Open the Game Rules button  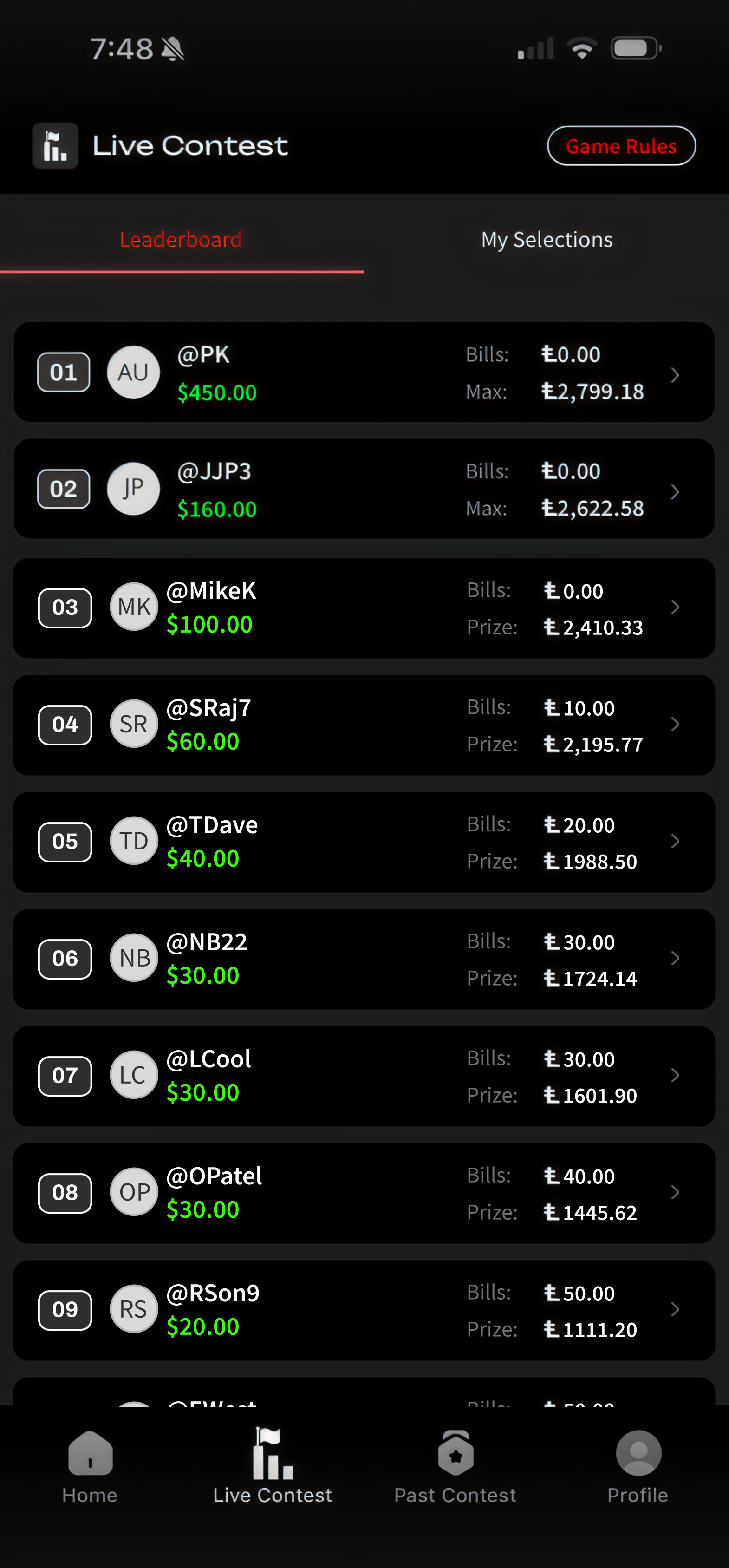pyautogui.click(x=621, y=146)
